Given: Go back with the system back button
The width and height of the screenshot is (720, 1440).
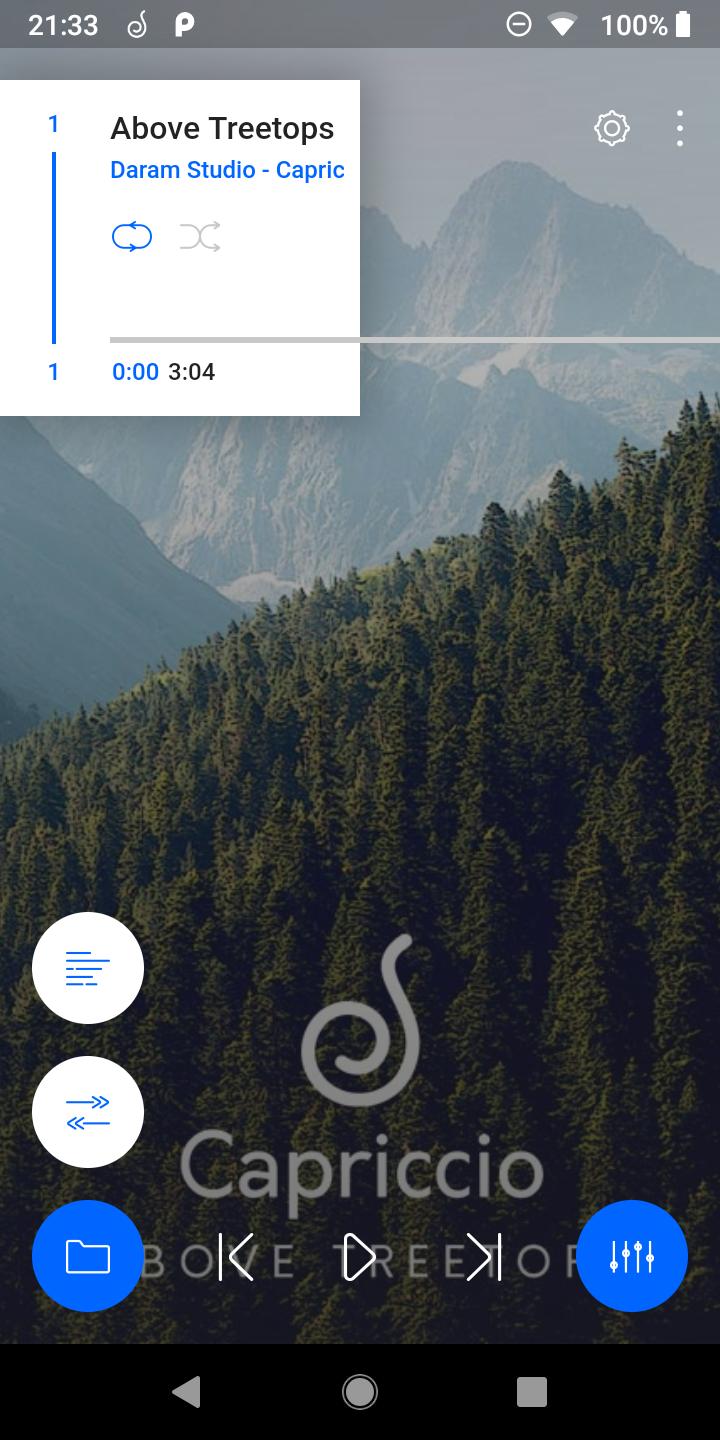Looking at the screenshot, I should (186, 1392).
